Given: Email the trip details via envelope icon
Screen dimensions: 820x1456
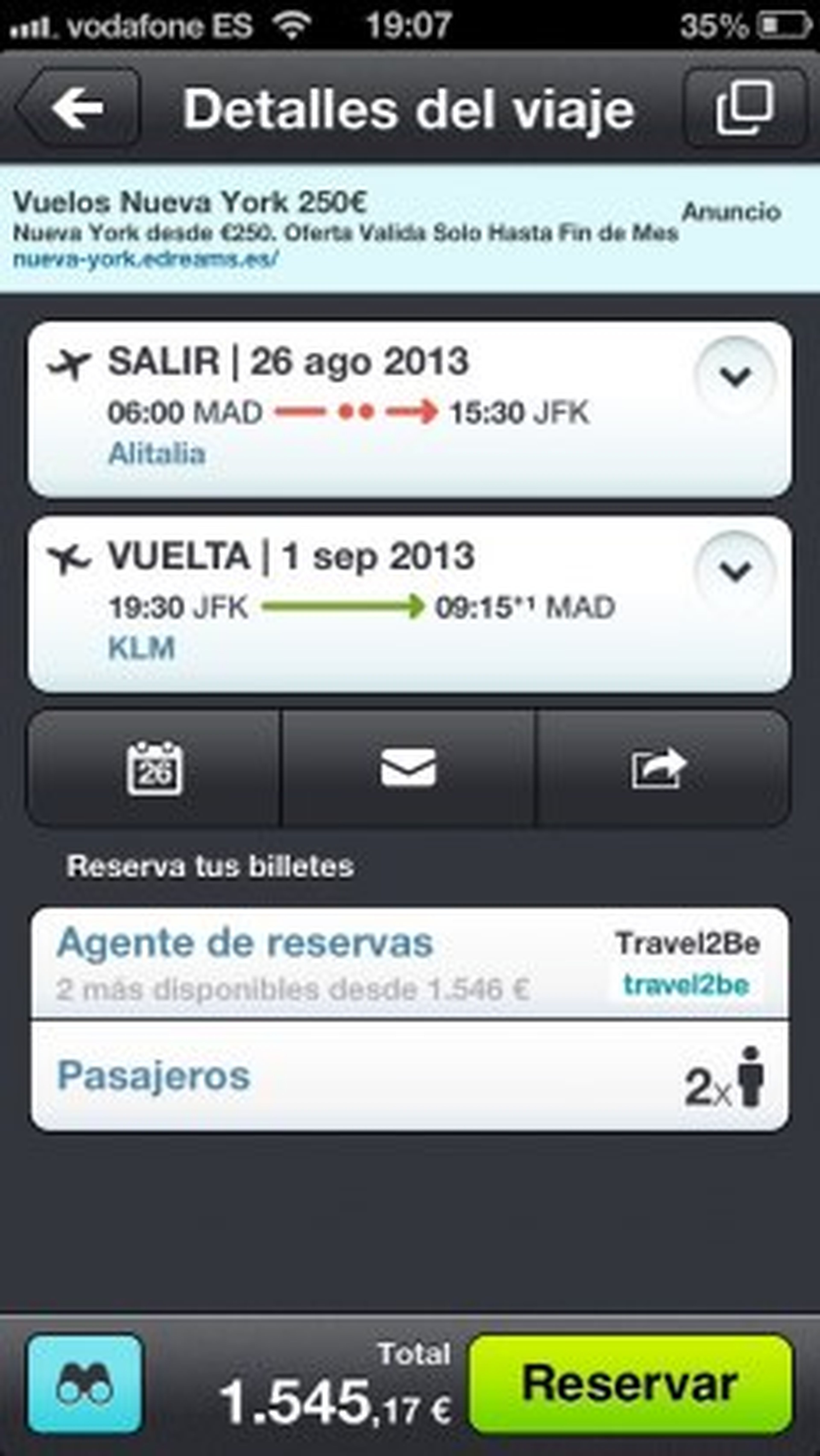Looking at the screenshot, I should pos(408,769).
